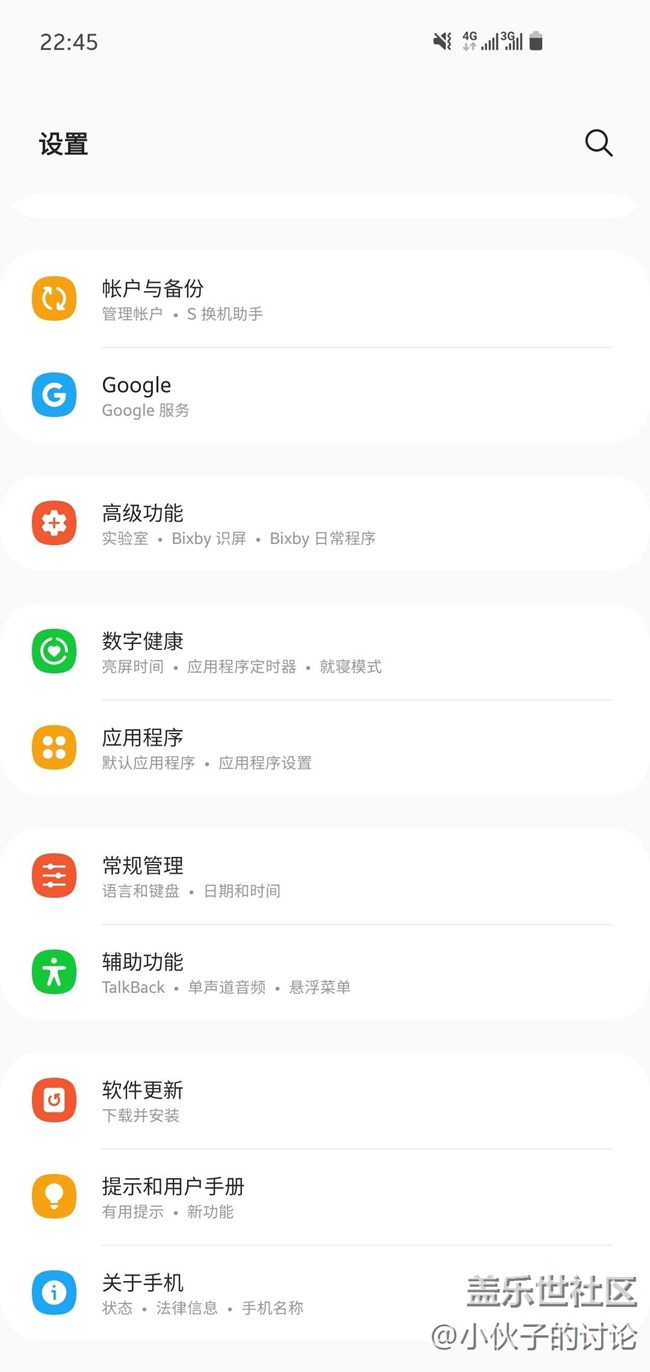Open 提示和用户手册 row
Viewport: 650px width, 1372px height.
pyautogui.click(x=325, y=1197)
